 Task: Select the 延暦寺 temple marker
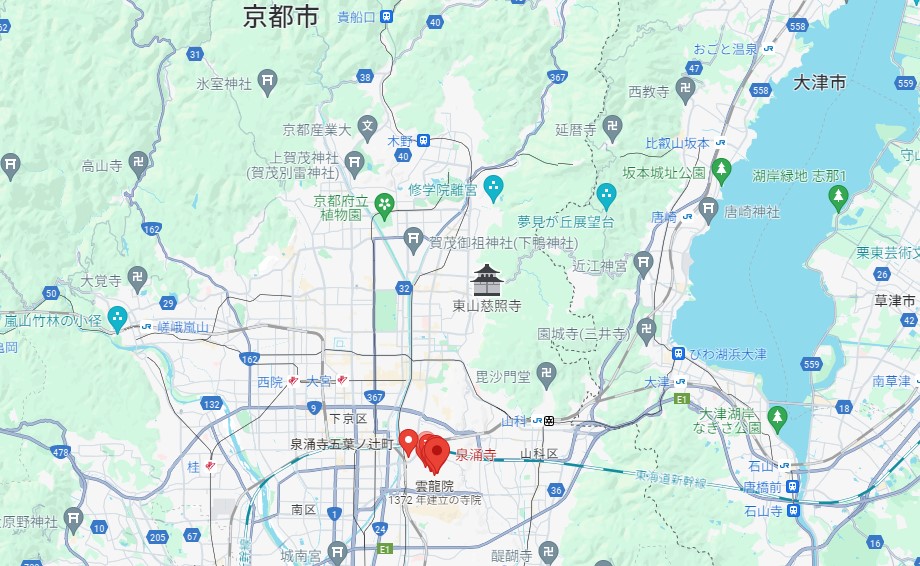tap(613, 127)
